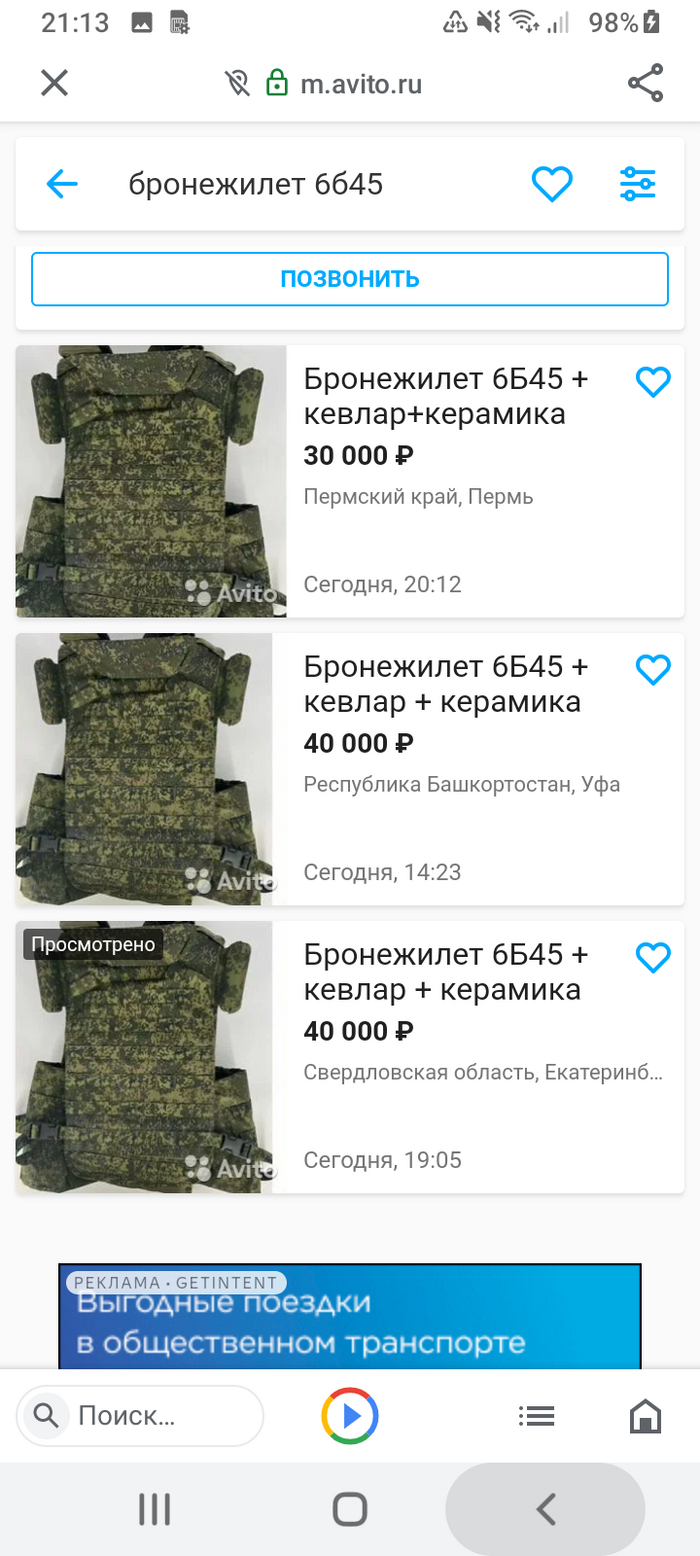Open the list icon in bottom bar

tap(536, 1416)
